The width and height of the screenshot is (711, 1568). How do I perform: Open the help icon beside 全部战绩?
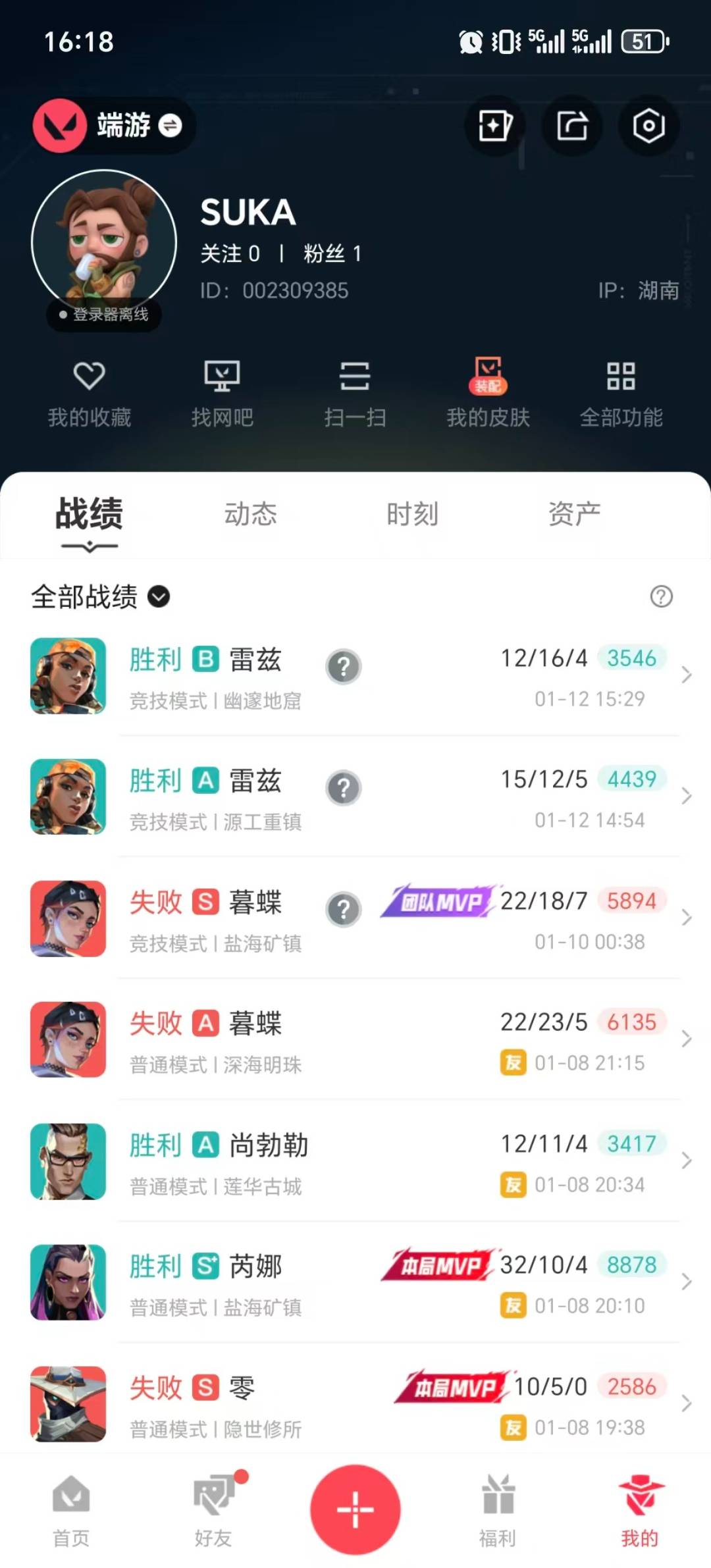pos(661,597)
